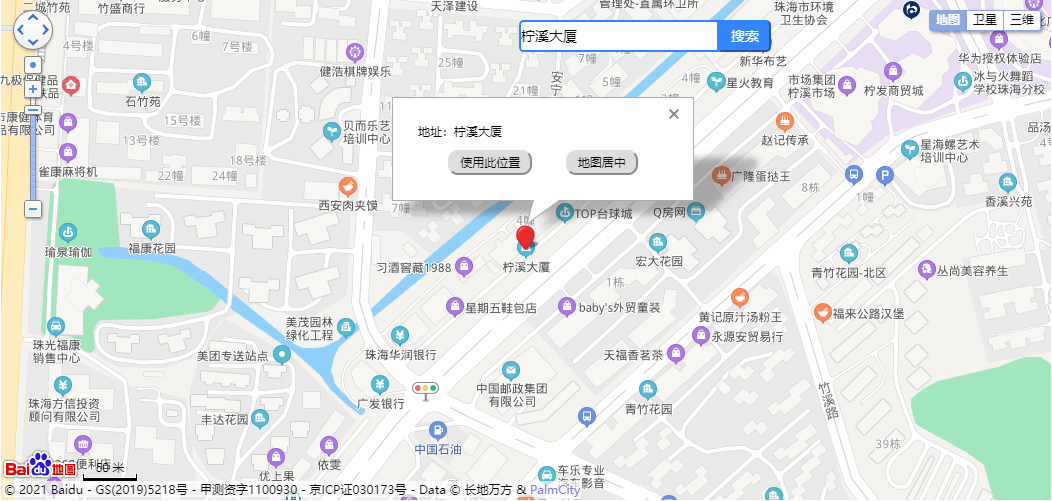Tap the search field containing 柠溪大厦
The height and width of the screenshot is (501, 1052).
click(618, 36)
